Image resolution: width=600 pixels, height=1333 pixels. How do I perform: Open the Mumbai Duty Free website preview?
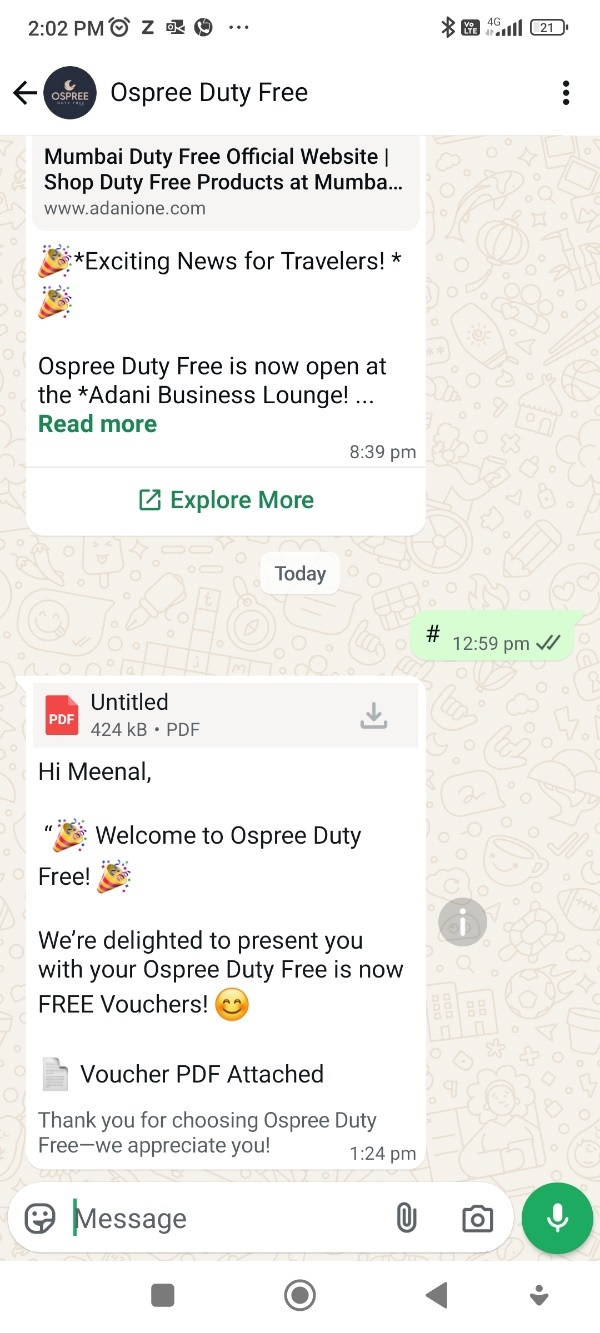click(224, 182)
